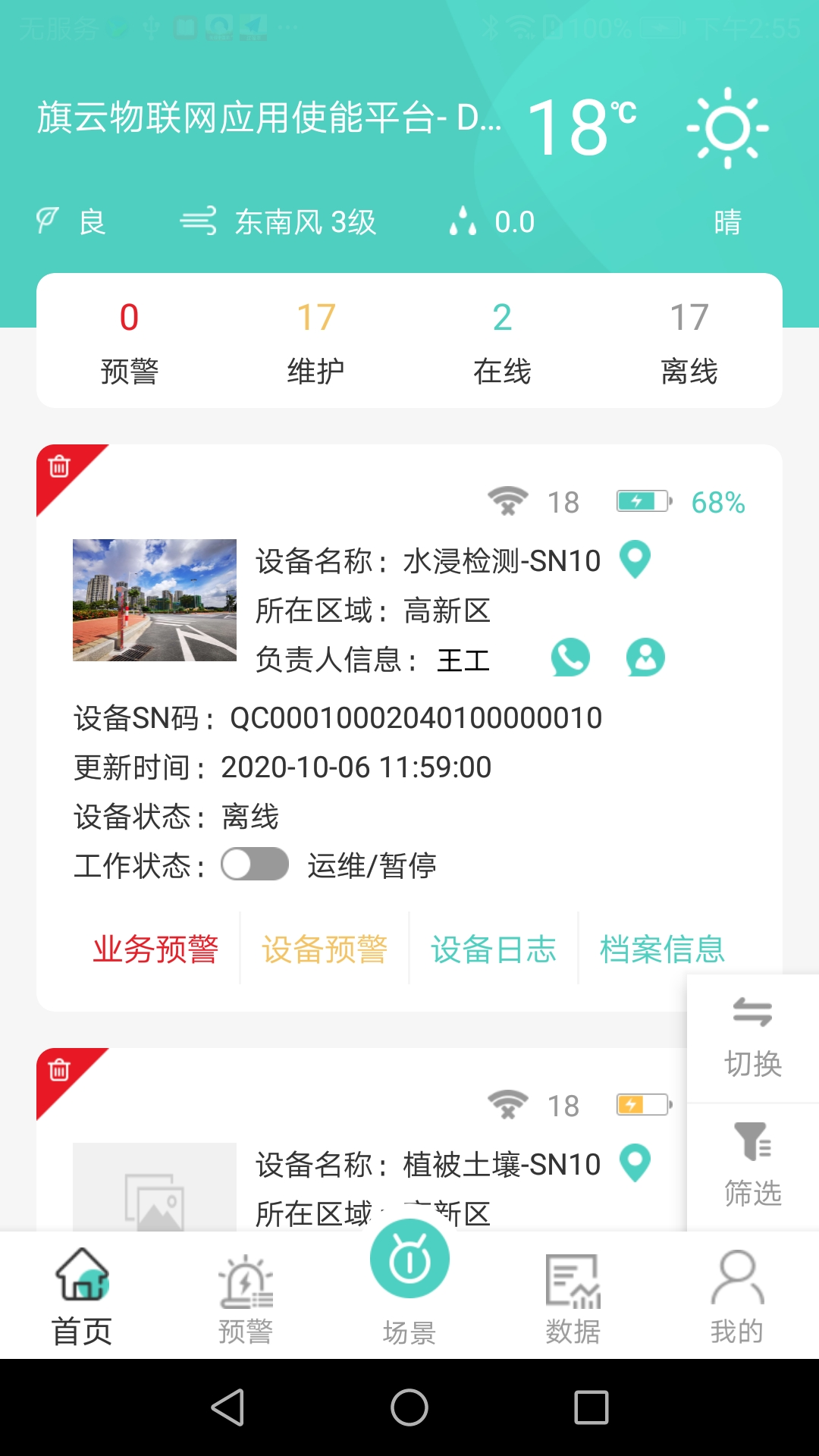The image size is (819, 1456).
Task: Open the 档案信息 tab
Action: [x=661, y=949]
